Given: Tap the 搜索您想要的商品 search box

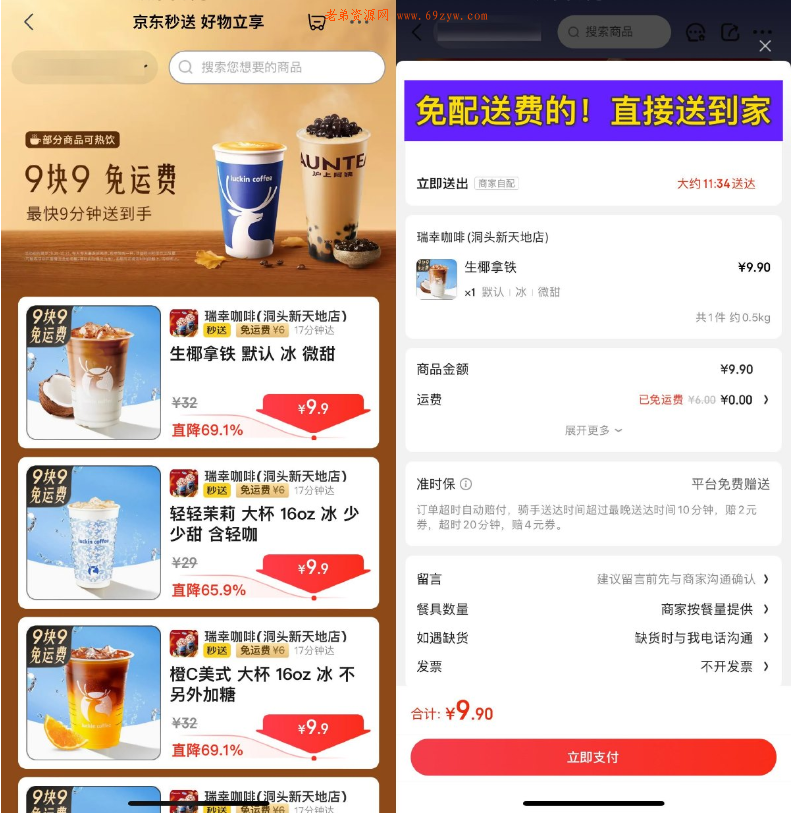Looking at the screenshot, I should [x=277, y=67].
